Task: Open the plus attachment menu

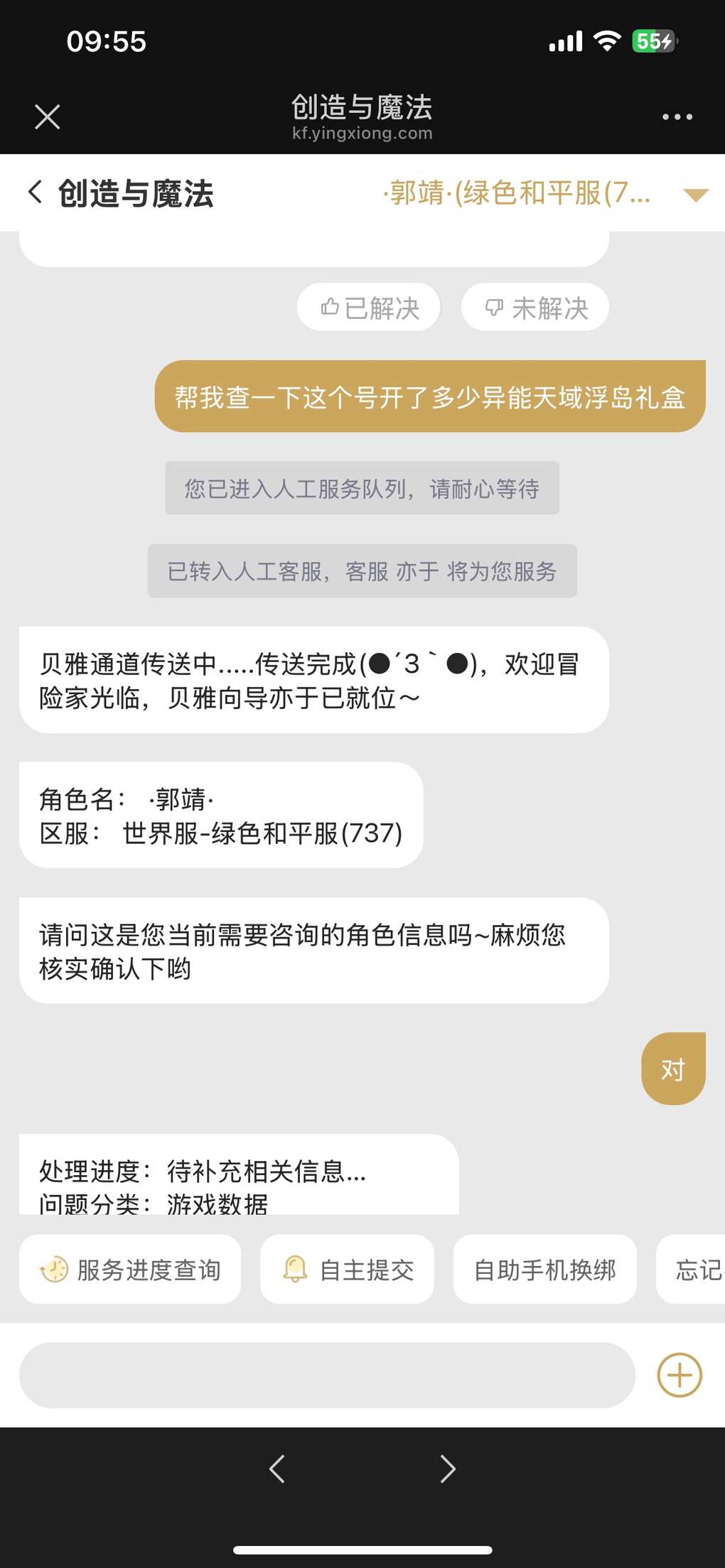Action: tap(680, 1375)
